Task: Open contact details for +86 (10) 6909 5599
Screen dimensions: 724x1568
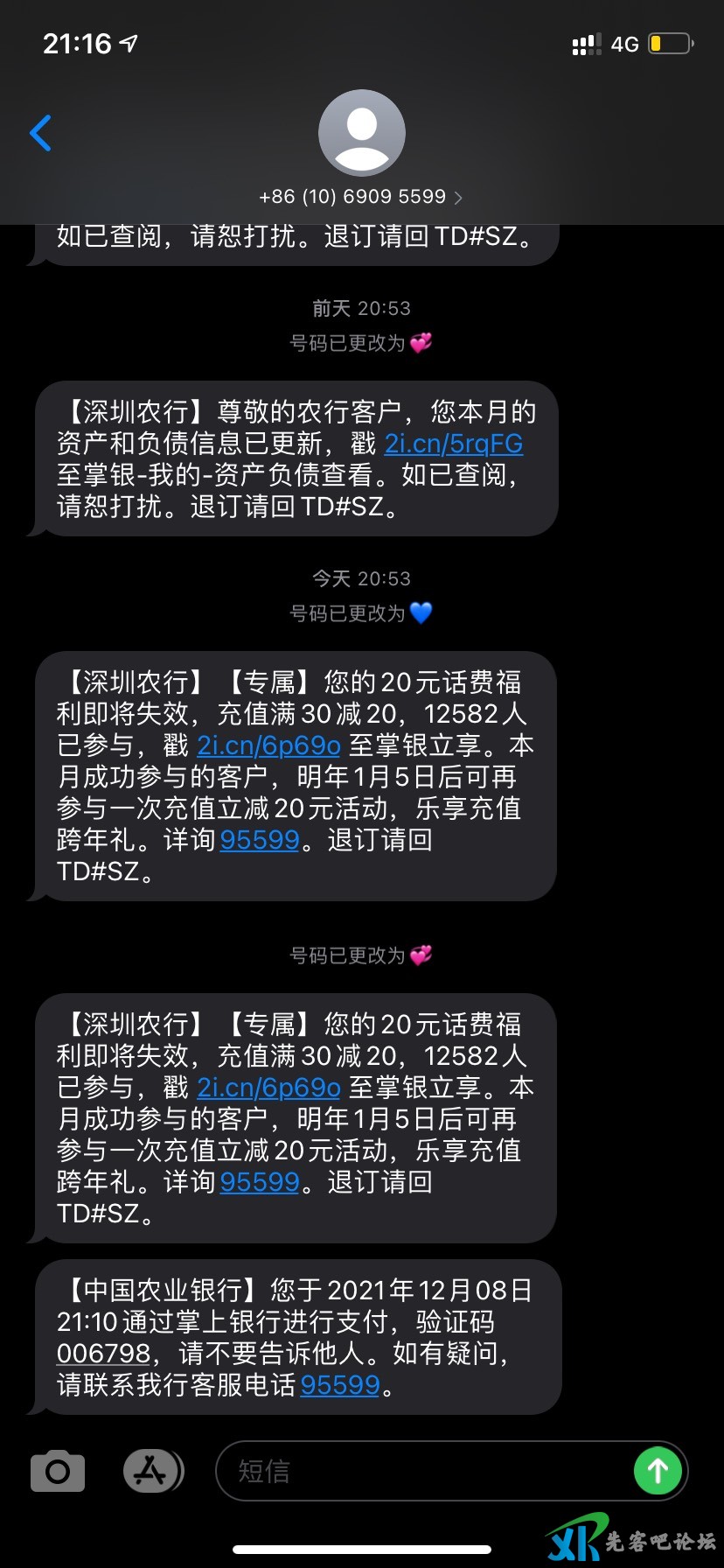Action: tap(360, 196)
